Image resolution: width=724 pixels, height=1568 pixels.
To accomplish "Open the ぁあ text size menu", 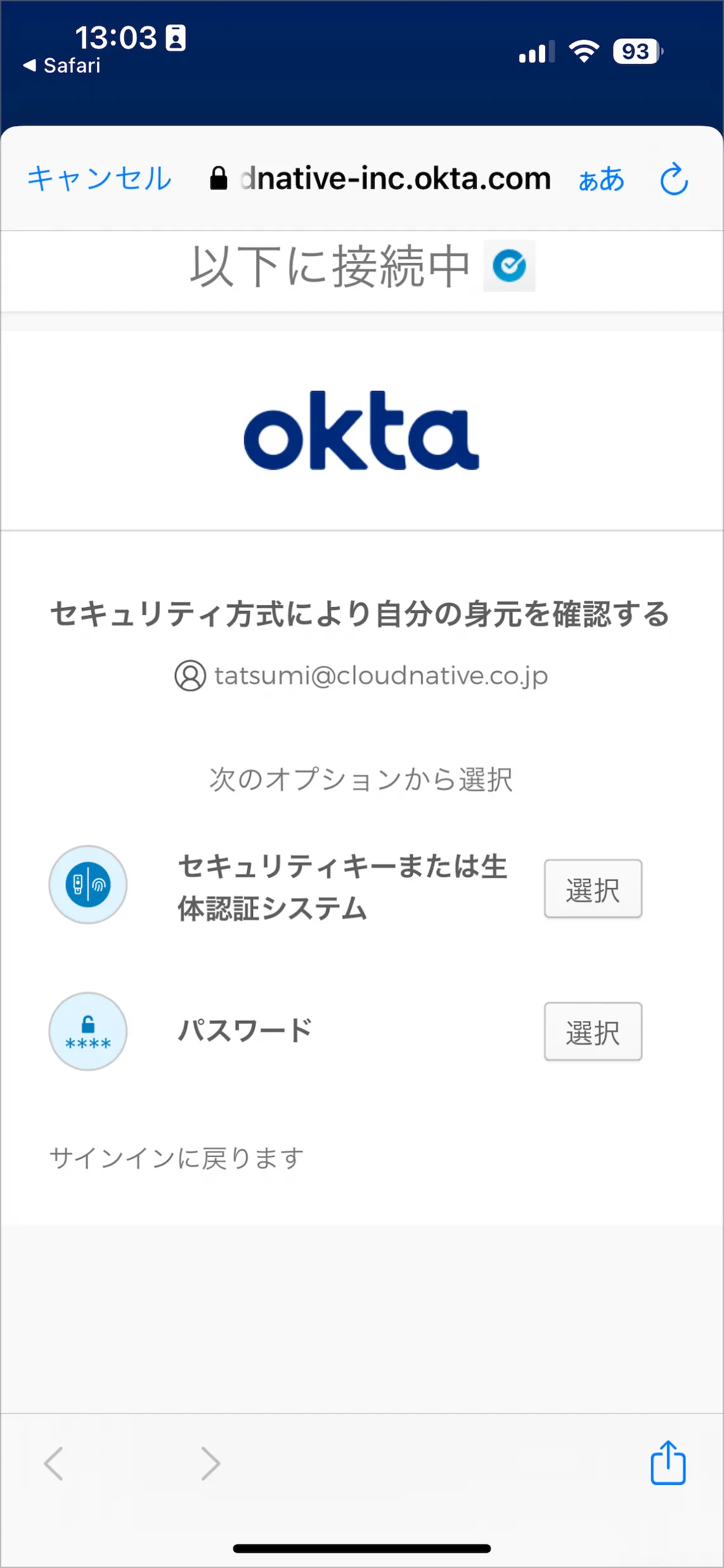I will (x=601, y=179).
